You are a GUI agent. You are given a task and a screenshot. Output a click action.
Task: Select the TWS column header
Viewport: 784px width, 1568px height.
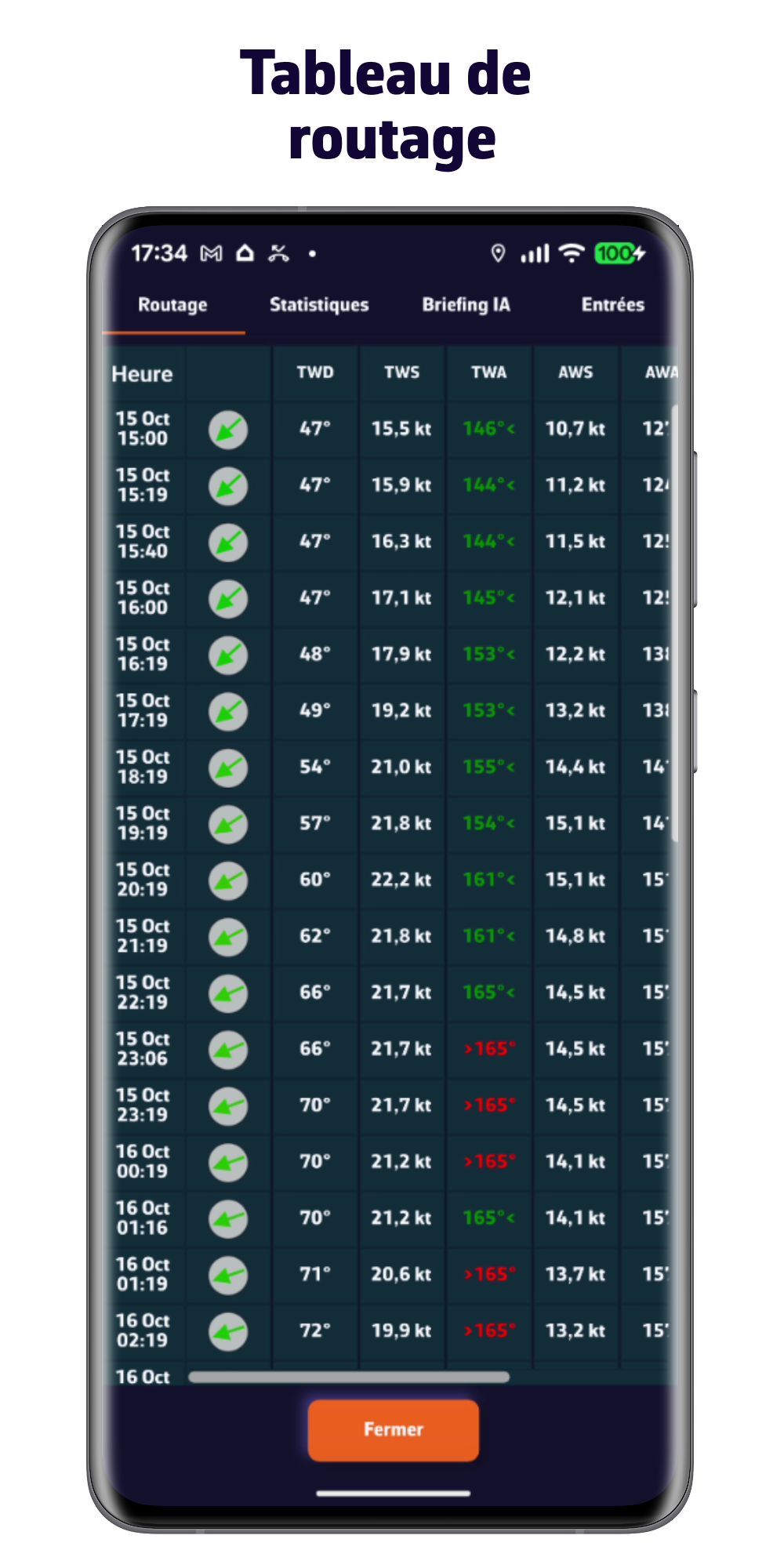[x=401, y=372]
